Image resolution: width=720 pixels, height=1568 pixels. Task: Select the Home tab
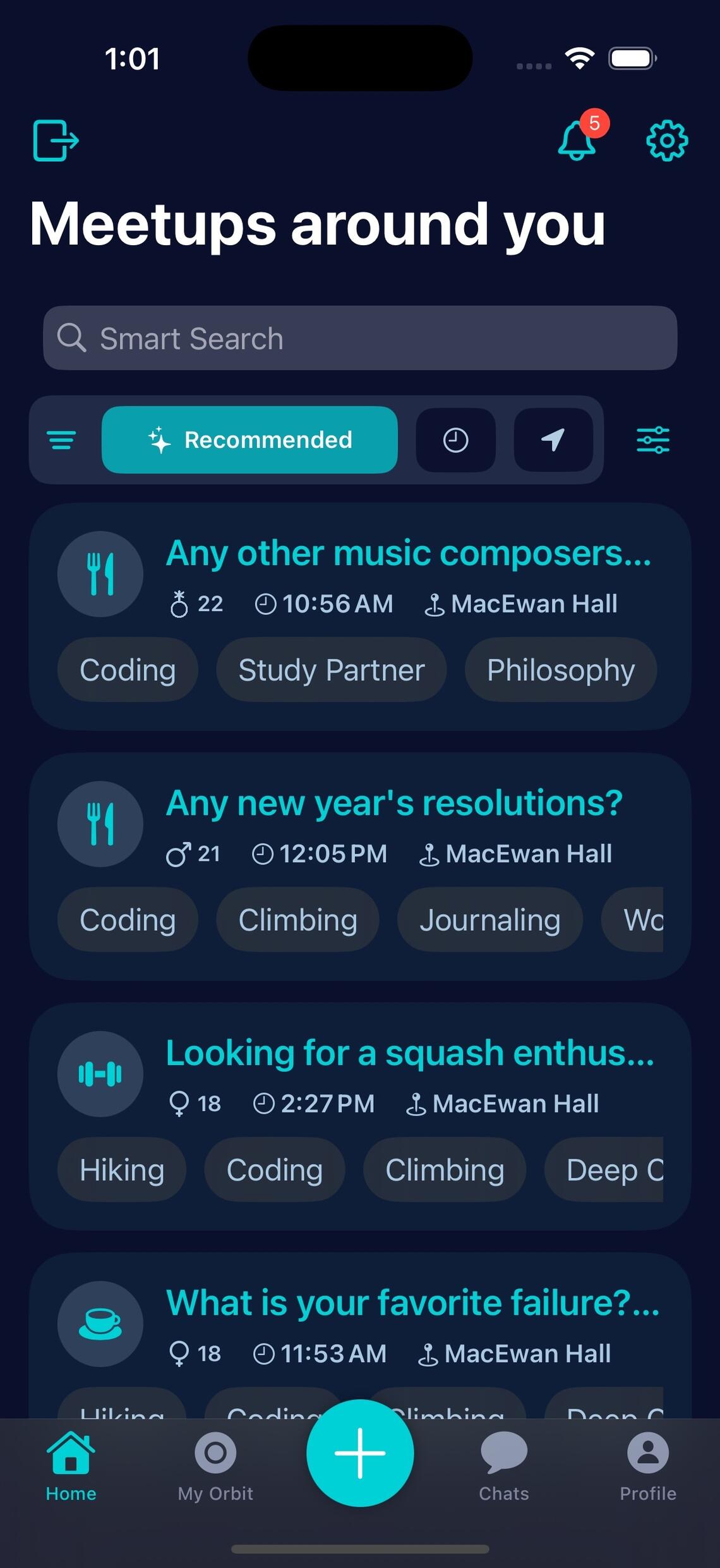point(71,1466)
